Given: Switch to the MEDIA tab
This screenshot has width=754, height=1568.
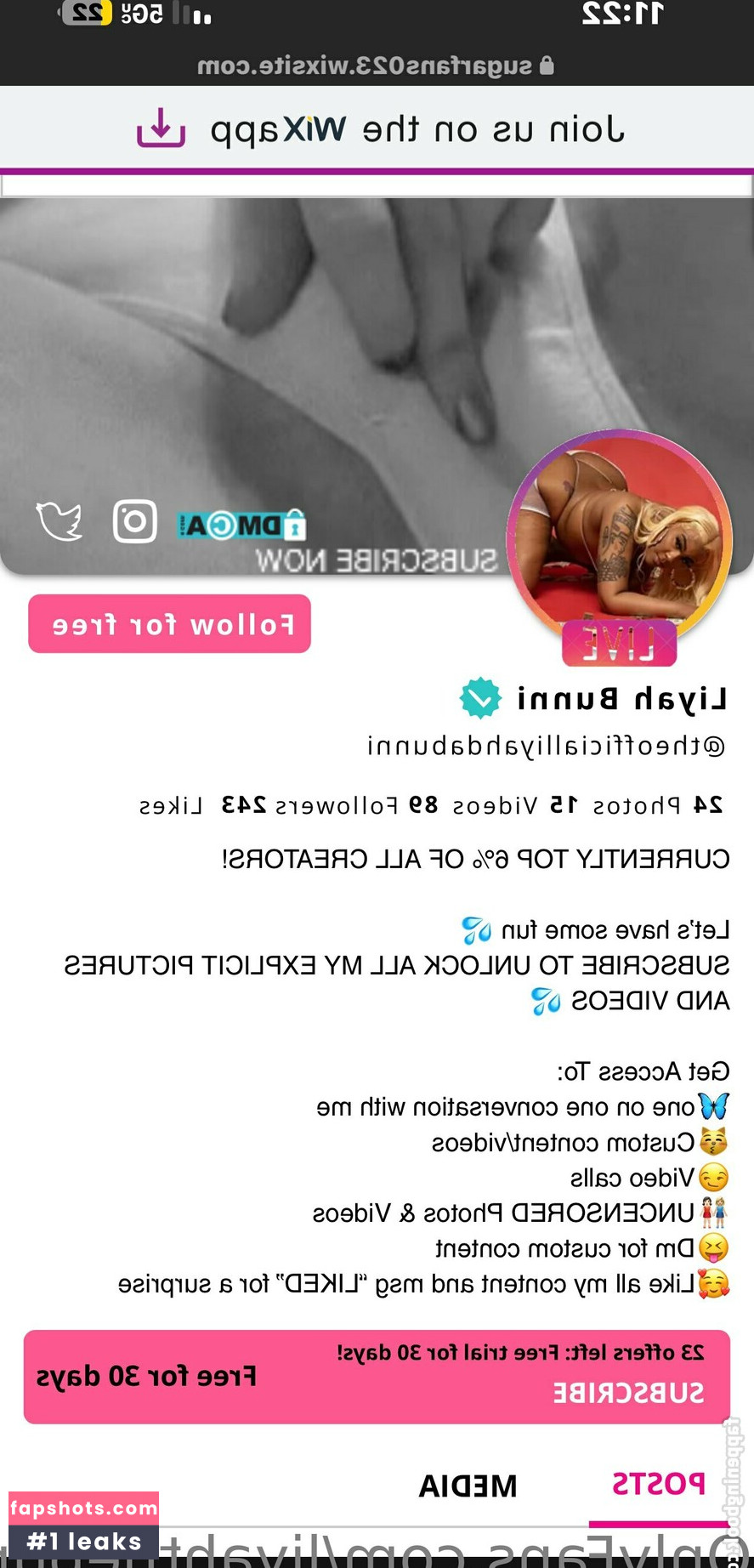Looking at the screenshot, I should point(468,1486).
